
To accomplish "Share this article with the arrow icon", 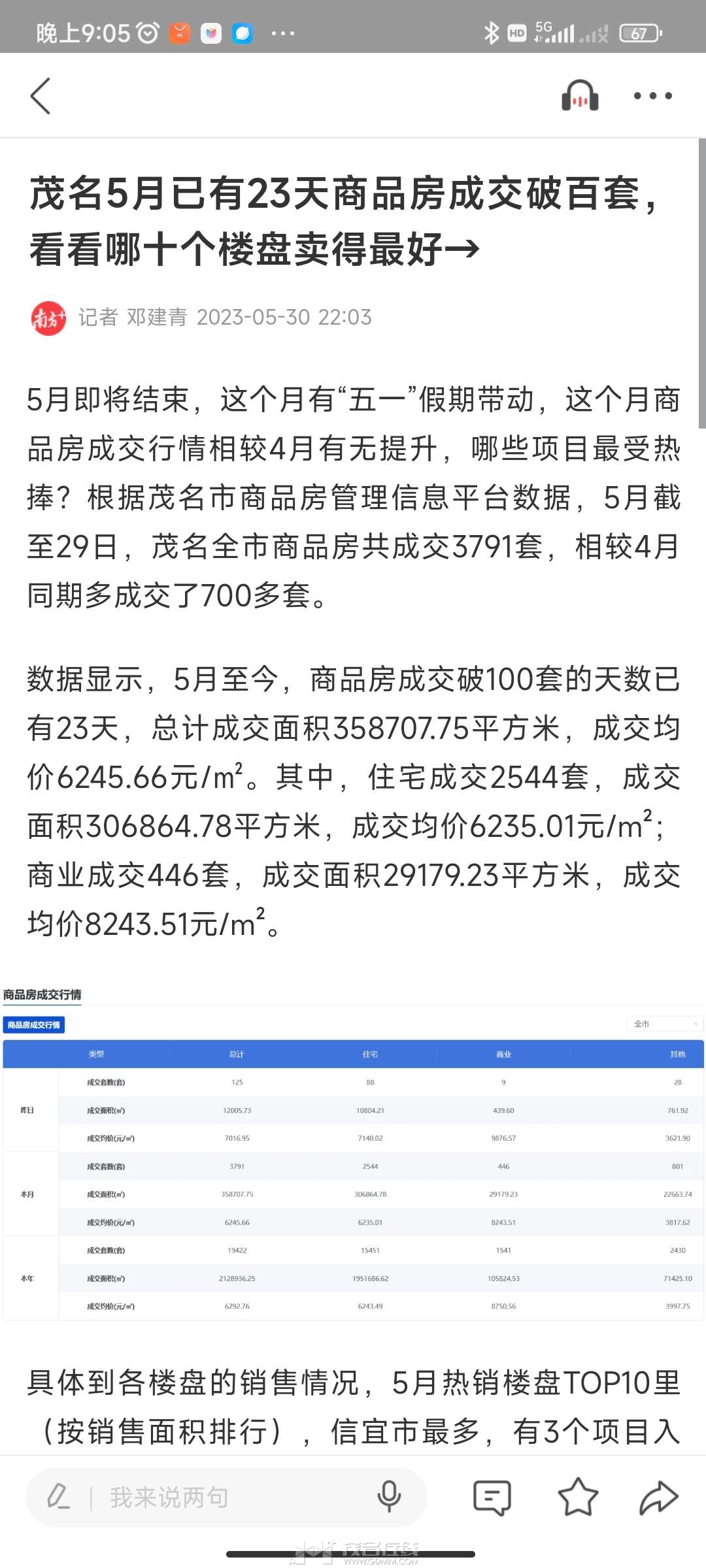I will (x=658, y=1497).
